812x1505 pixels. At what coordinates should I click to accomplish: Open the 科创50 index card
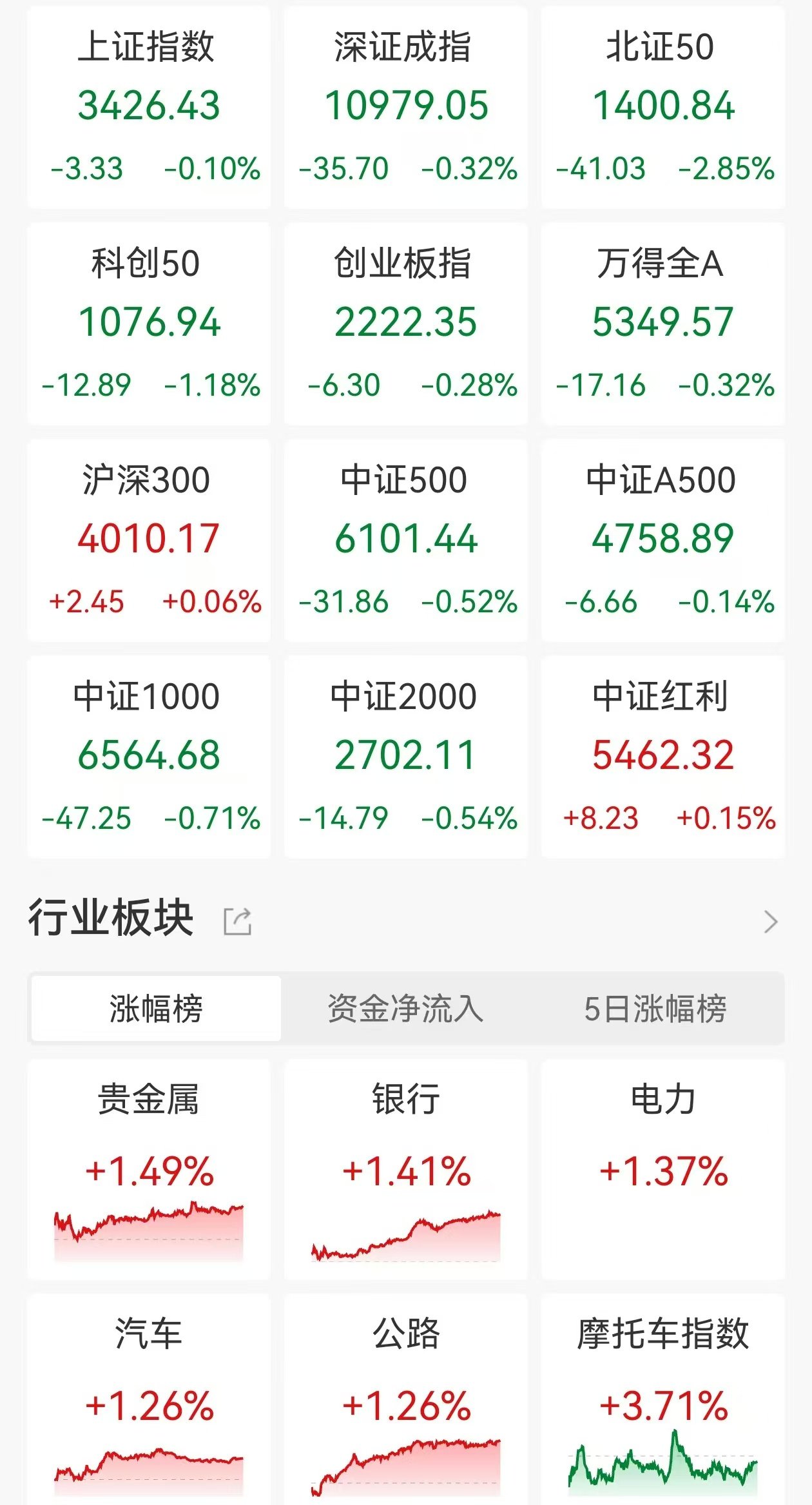pyautogui.click(x=149, y=324)
